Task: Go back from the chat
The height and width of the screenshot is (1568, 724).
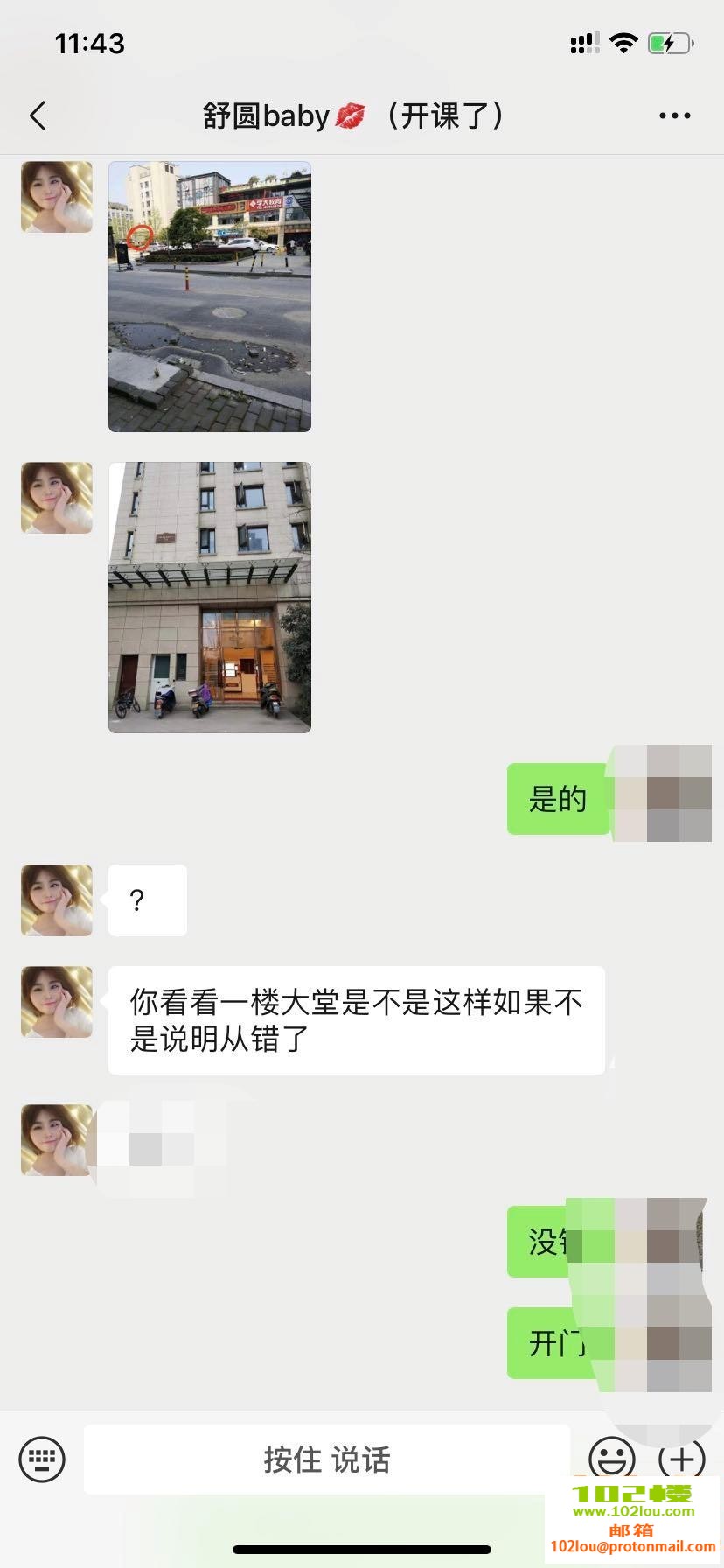Action: tap(38, 115)
